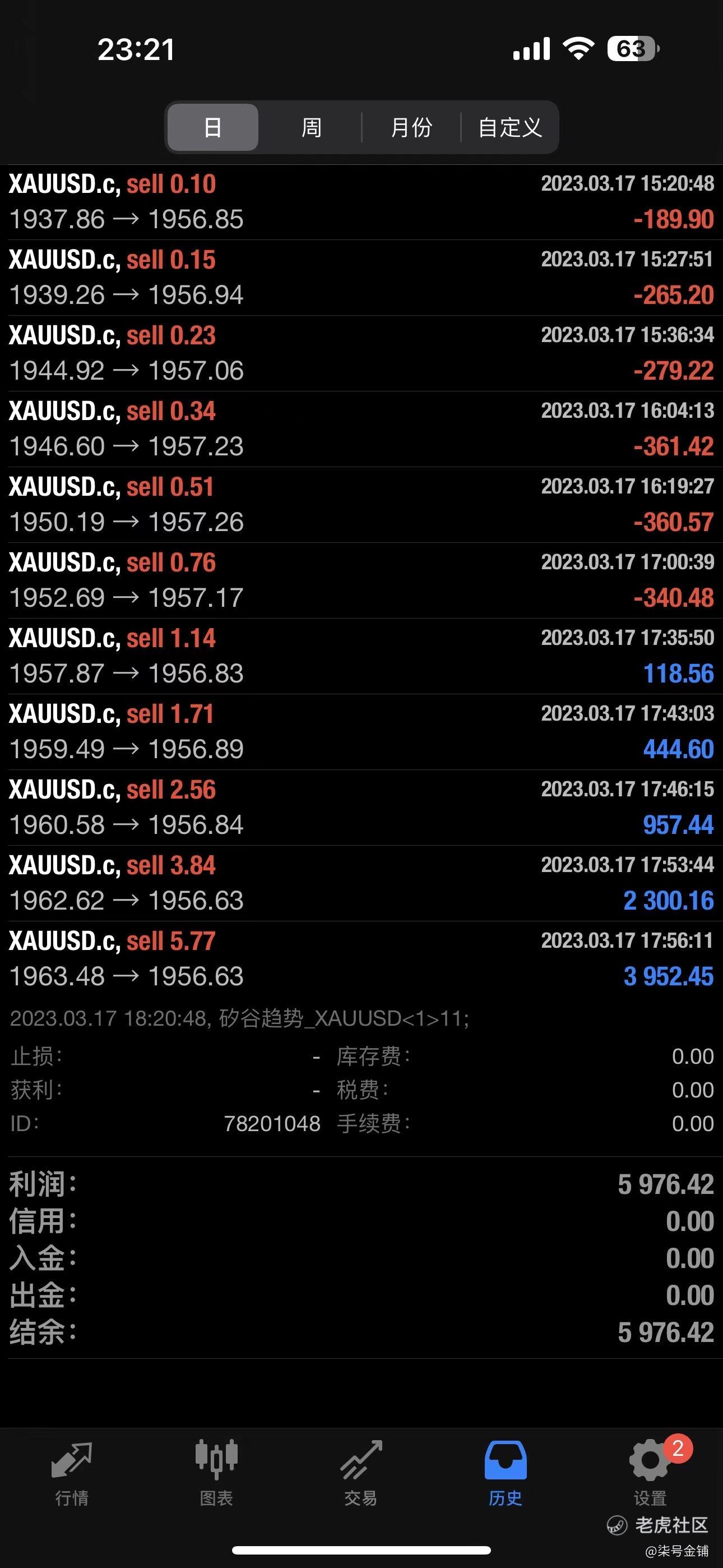This screenshot has width=723, height=1568.
Task: Open the sell 0.34 trade entry
Action: [361, 429]
